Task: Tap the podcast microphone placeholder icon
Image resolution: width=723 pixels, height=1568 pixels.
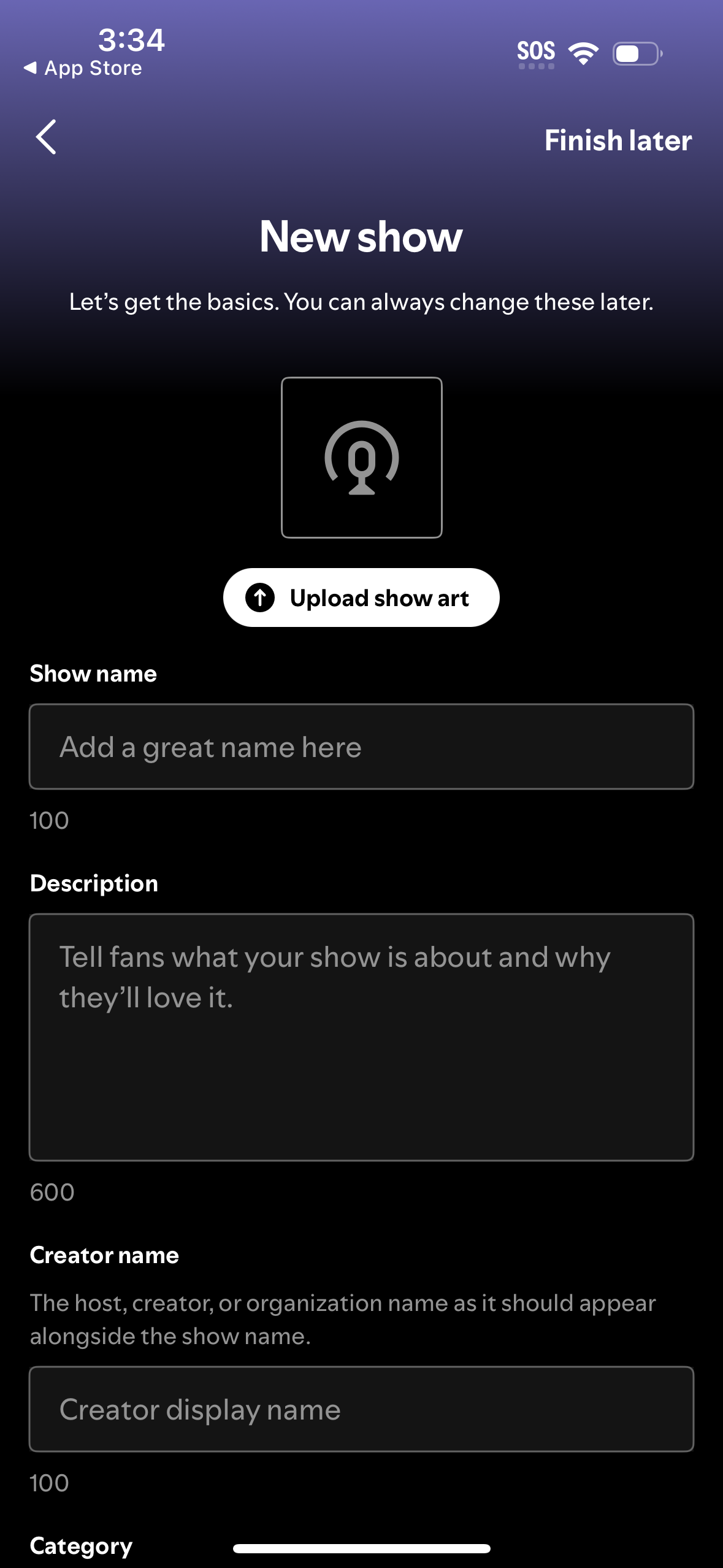Action: tap(361, 459)
